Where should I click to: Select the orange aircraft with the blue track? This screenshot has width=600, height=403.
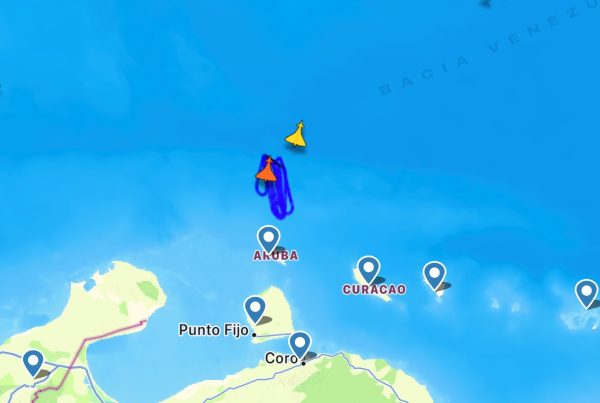pos(266,170)
